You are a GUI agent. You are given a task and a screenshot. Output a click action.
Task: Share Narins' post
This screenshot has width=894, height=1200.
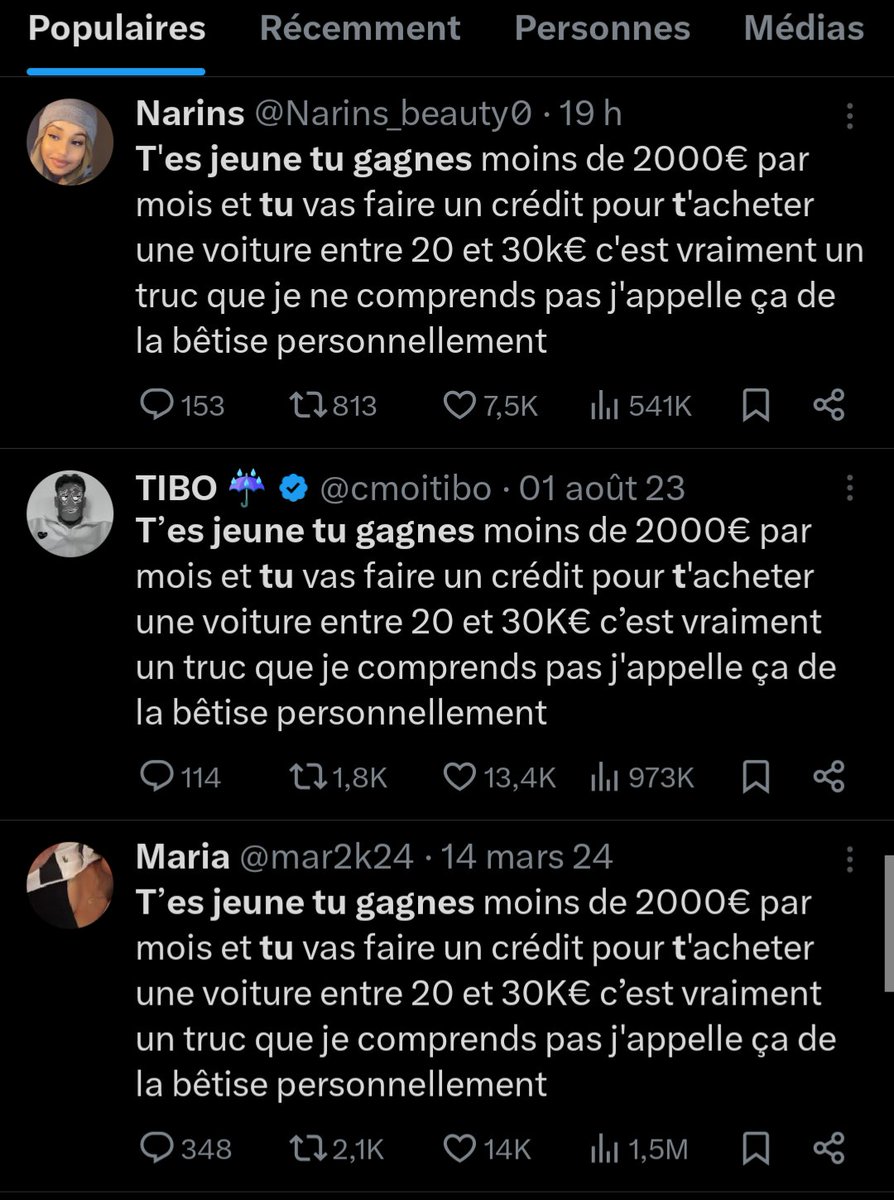click(x=829, y=405)
